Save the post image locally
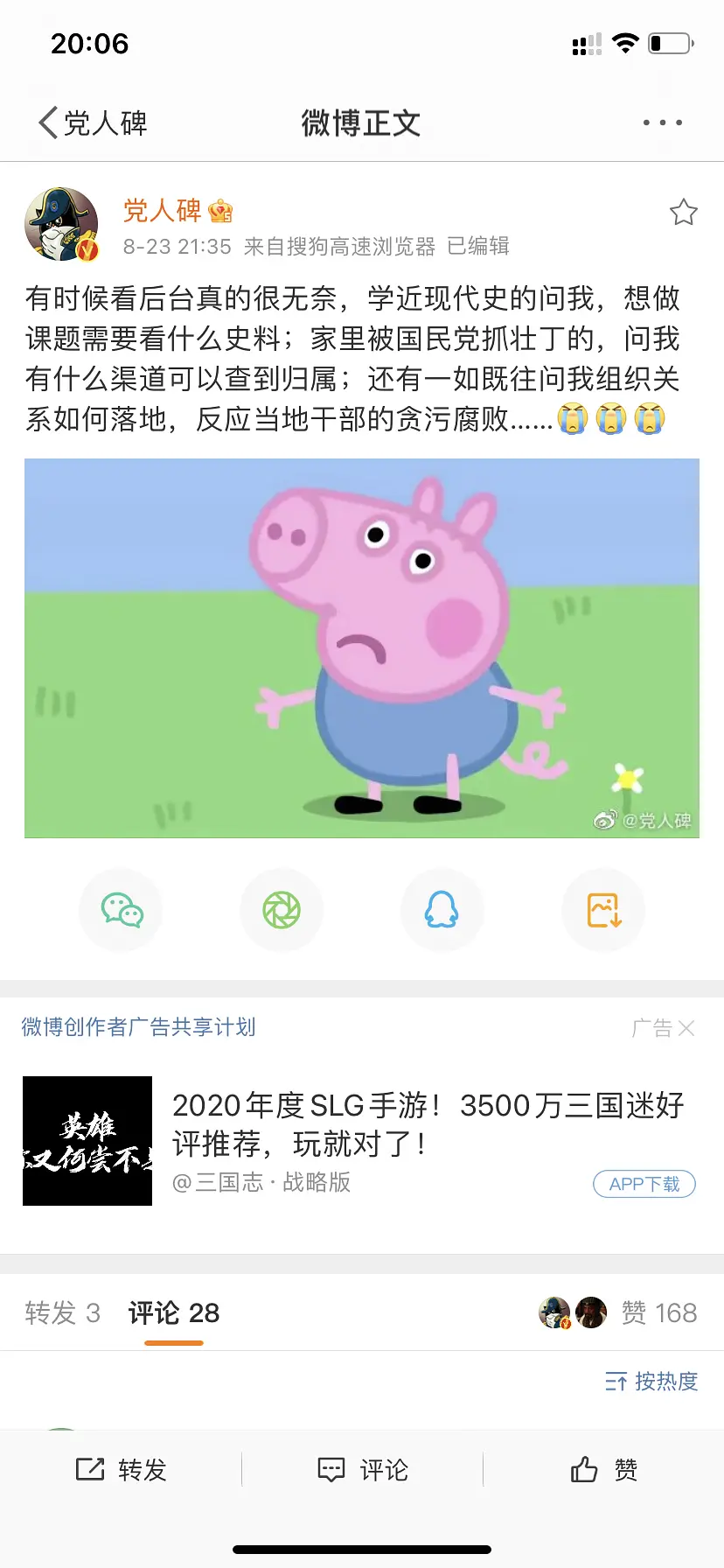Viewport: 724px width, 1568px height. pos(603,910)
